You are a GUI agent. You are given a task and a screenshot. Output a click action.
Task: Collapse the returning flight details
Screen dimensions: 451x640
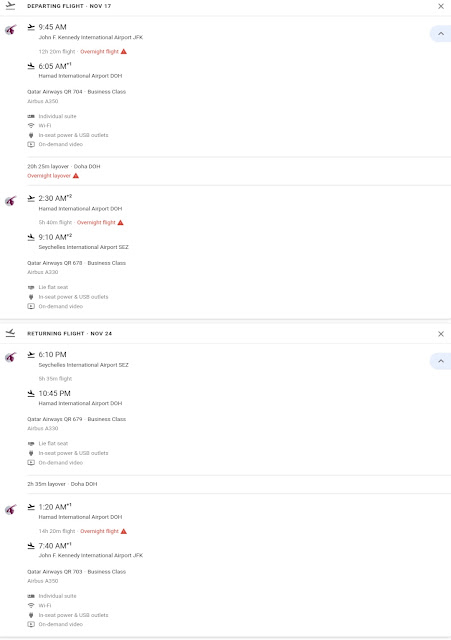pyautogui.click(x=440, y=361)
